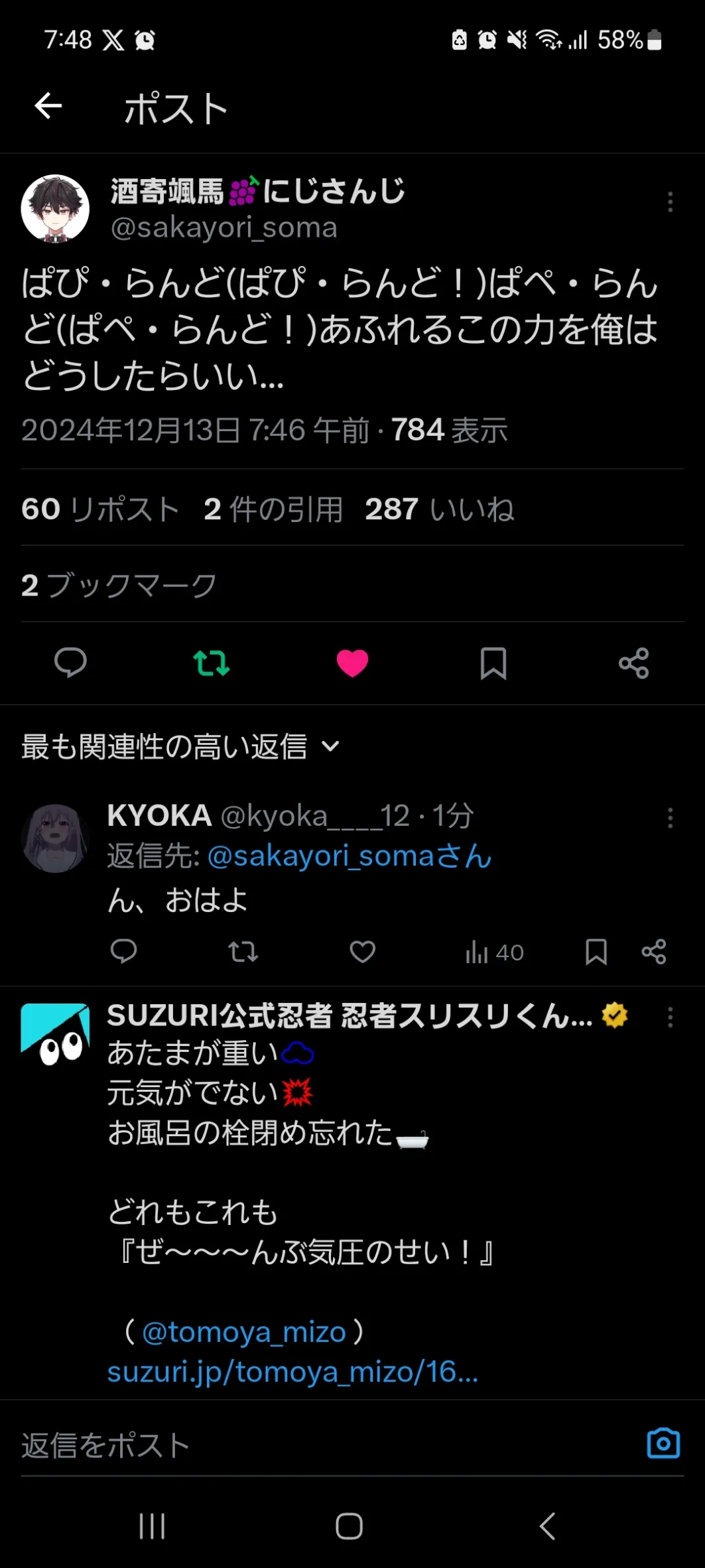Undo the repost on the main post
The image size is (705, 1568).
212,663
